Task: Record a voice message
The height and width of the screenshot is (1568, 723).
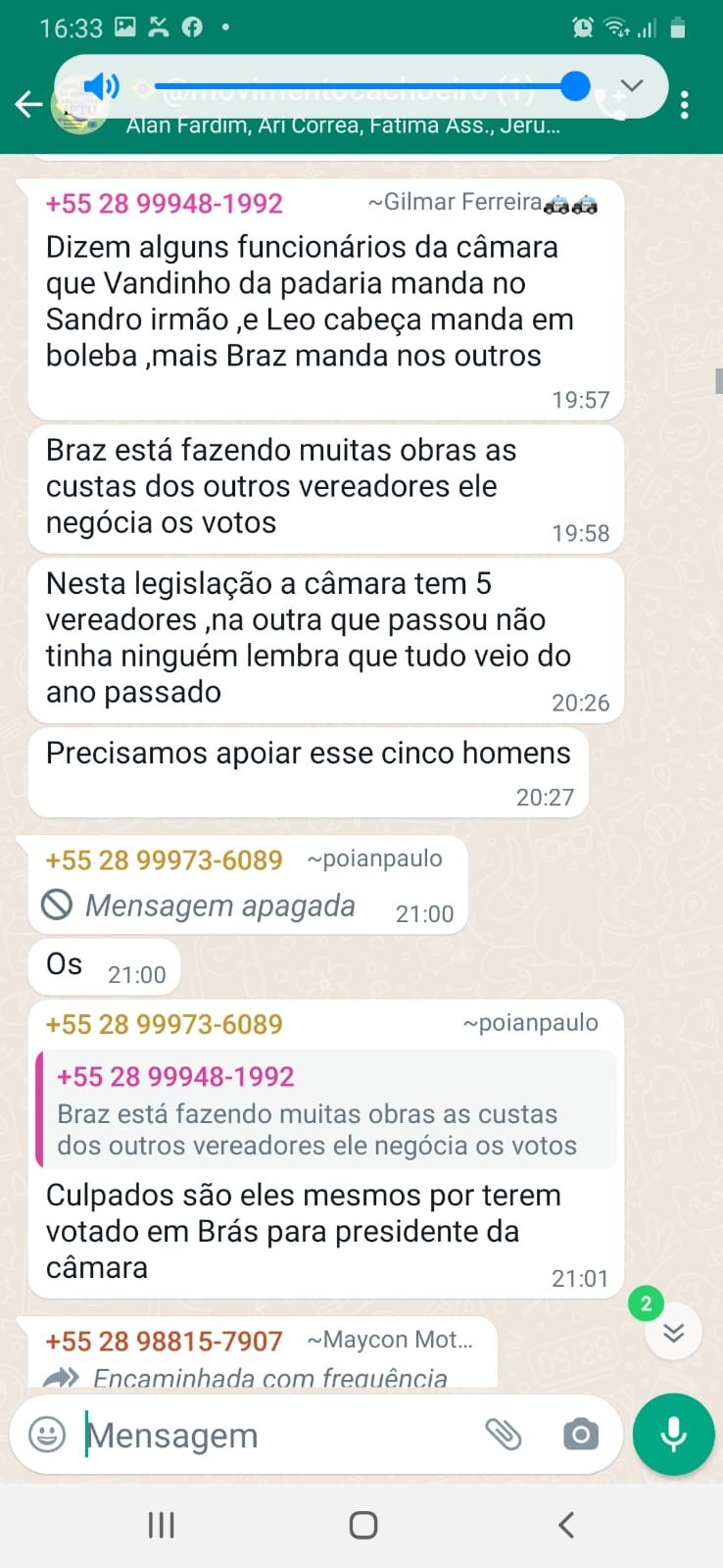Action: [673, 1435]
